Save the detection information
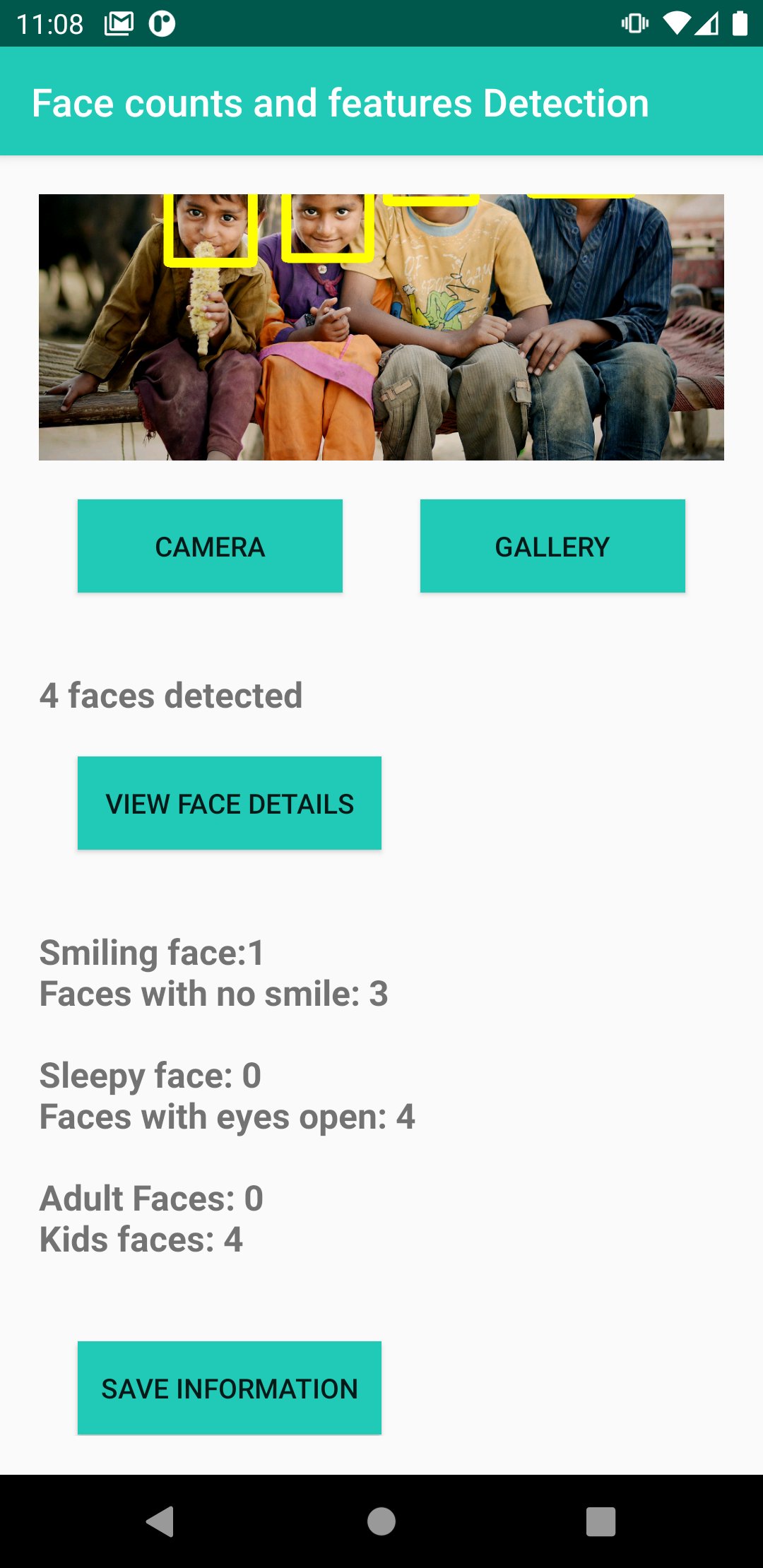Screen dimensions: 763x1568 pyautogui.click(x=230, y=1388)
